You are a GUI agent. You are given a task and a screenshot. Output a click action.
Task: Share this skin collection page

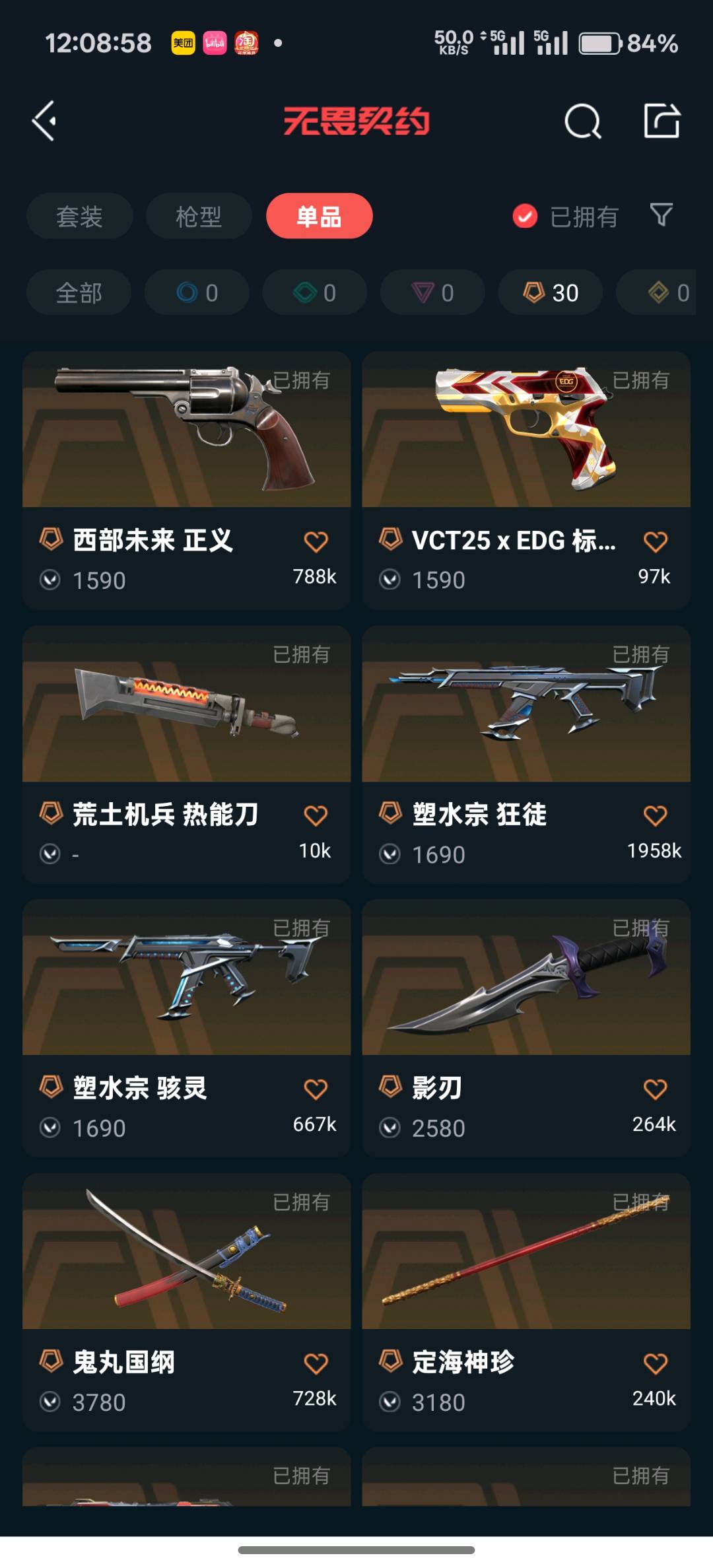662,121
